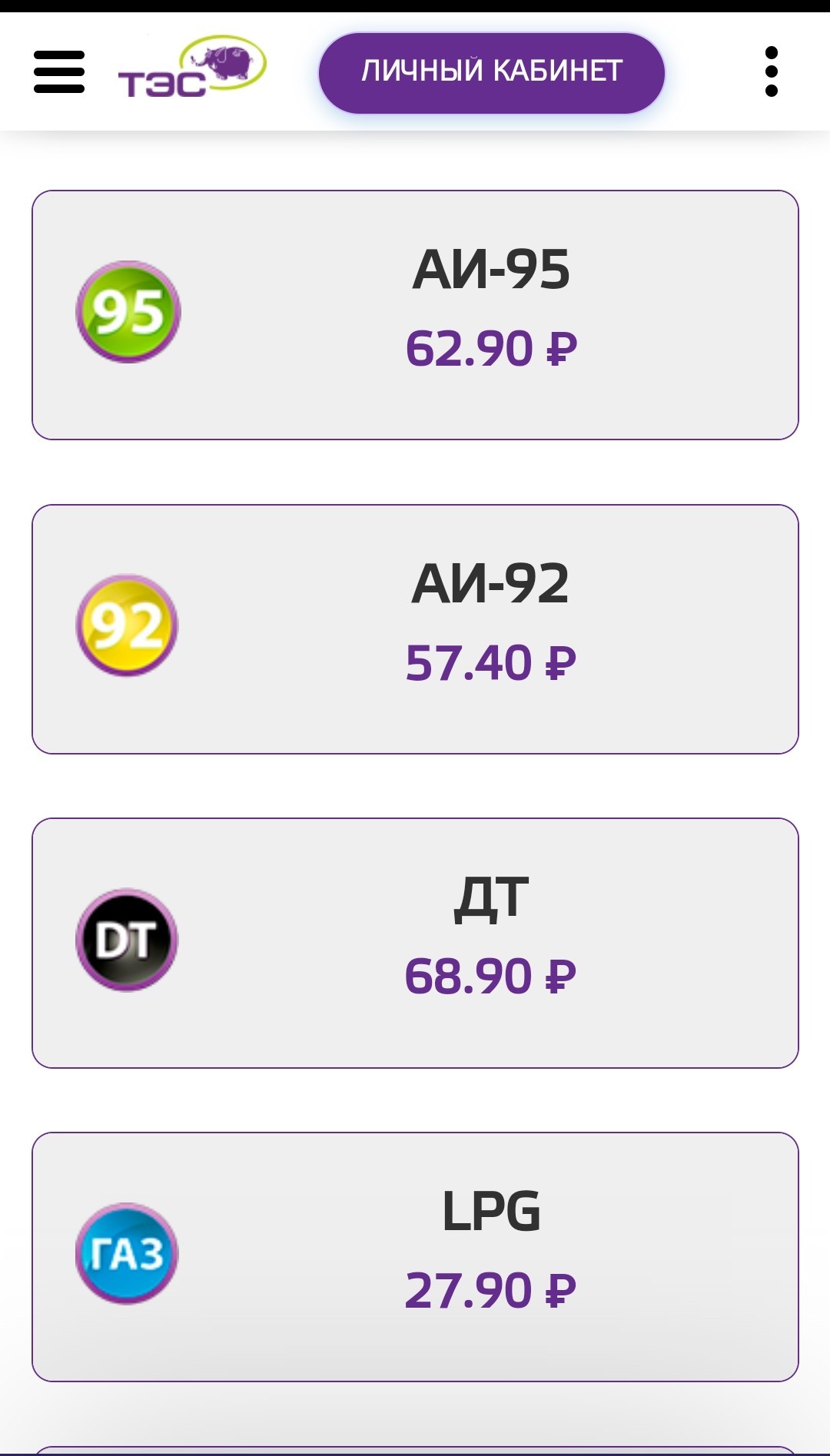This screenshot has width=830, height=1456.
Task: Tap the ТЭС elephant logo
Action: (x=192, y=67)
